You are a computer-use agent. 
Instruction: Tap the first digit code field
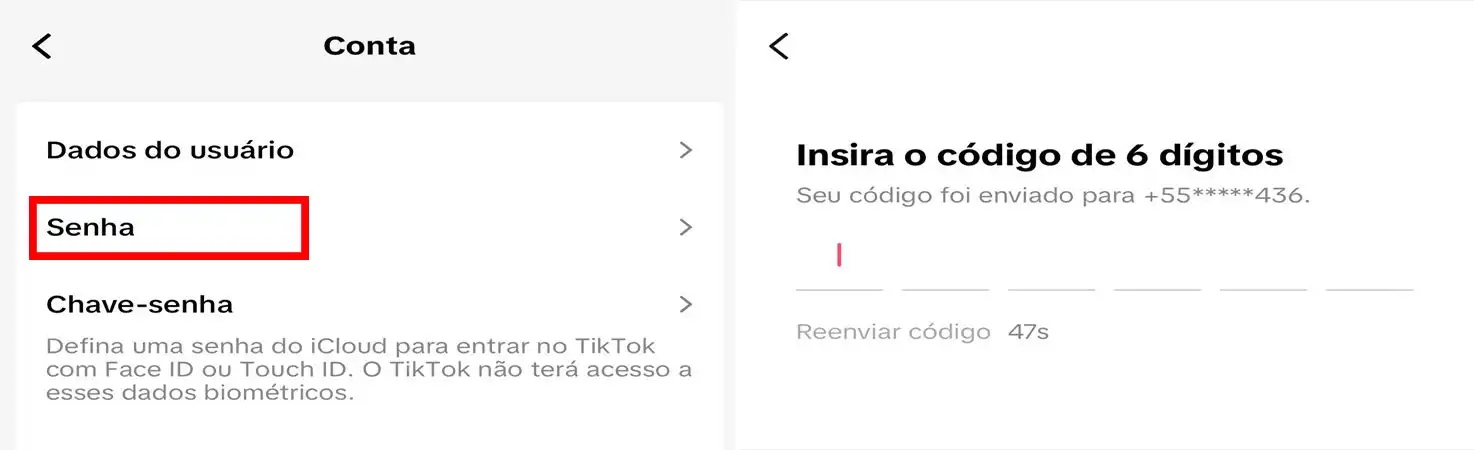point(839,262)
